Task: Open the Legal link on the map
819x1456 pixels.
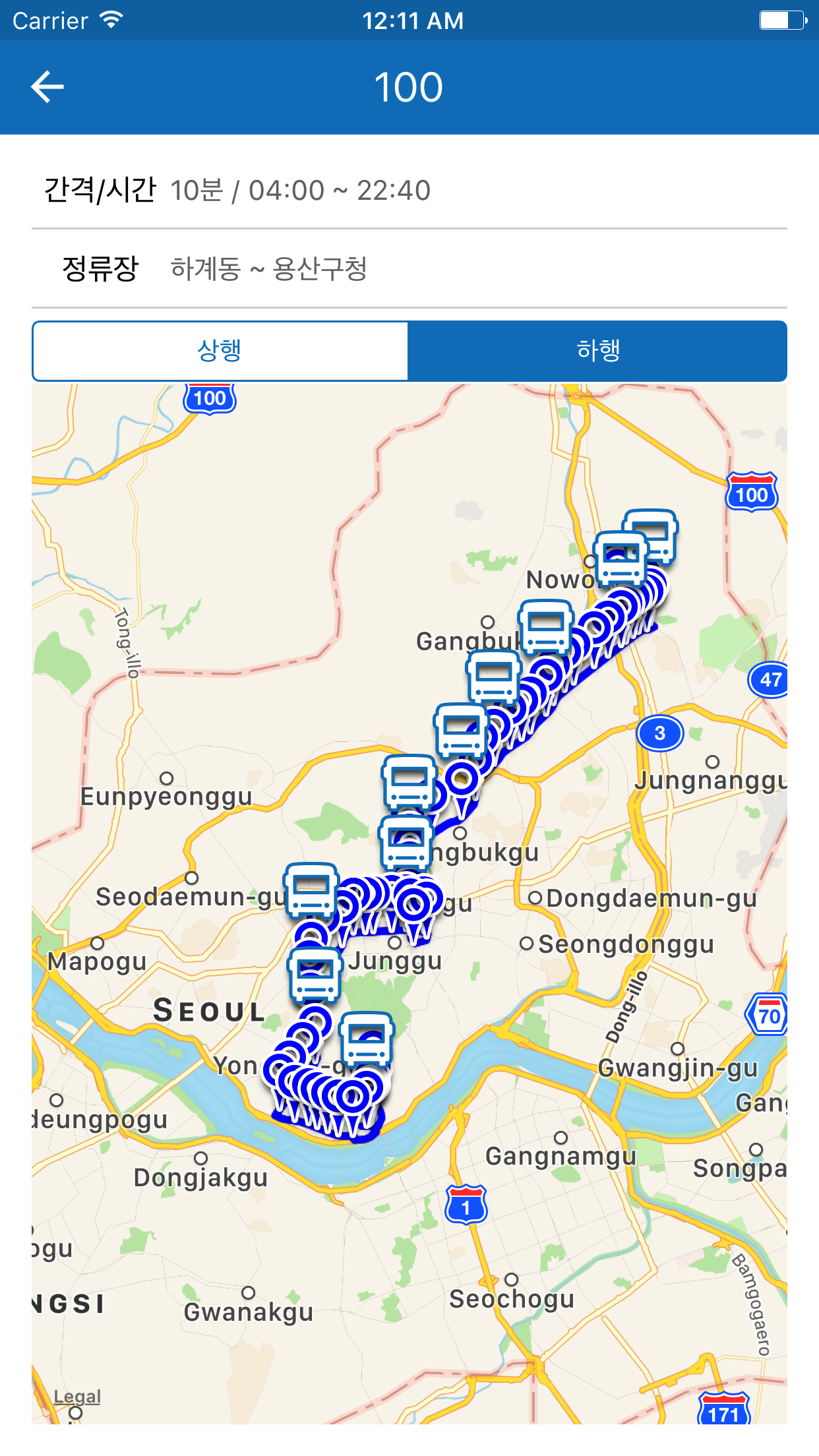Action: pyautogui.click(x=77, y=1396)
